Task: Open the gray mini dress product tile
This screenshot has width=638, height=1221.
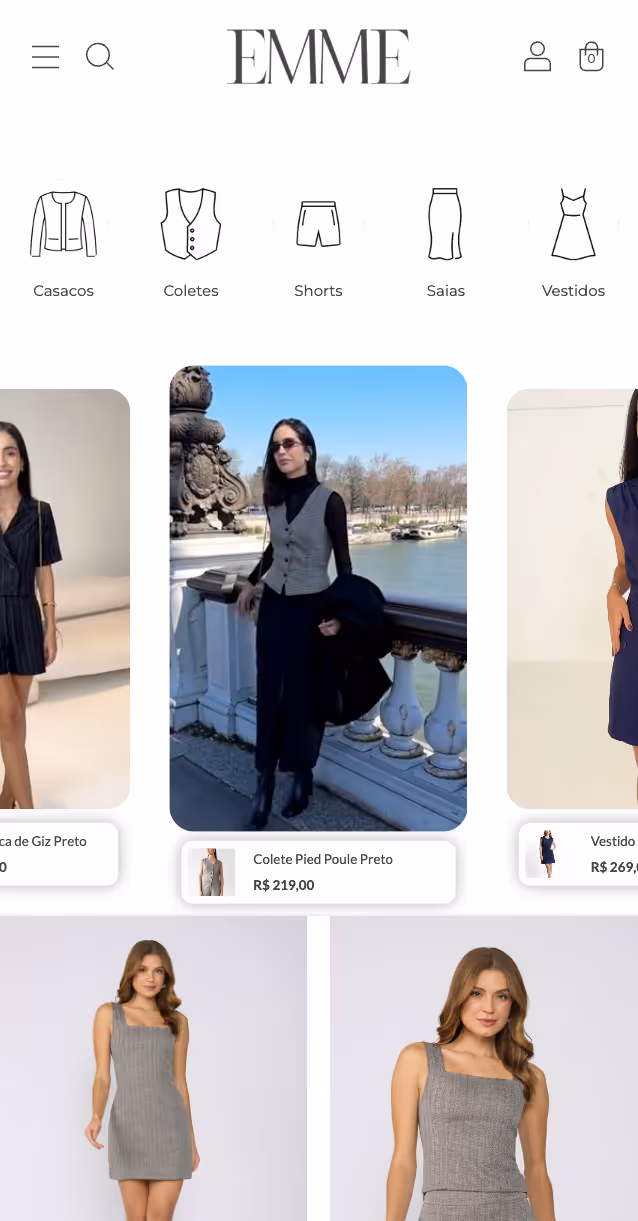Action: pos(153,1069)
